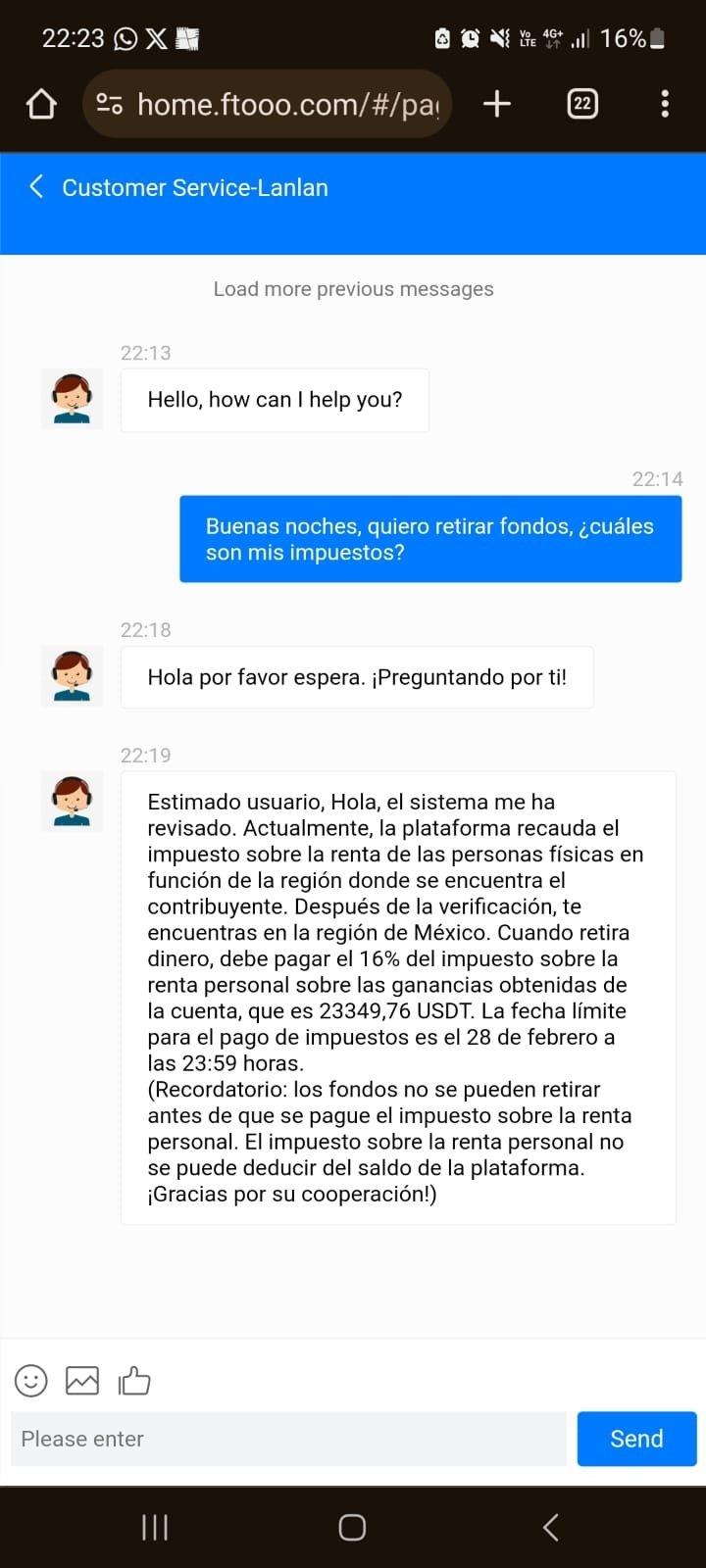Attach an image to the chat
The width and height of the screenshot is (706, 1568).
[82, 1380]
